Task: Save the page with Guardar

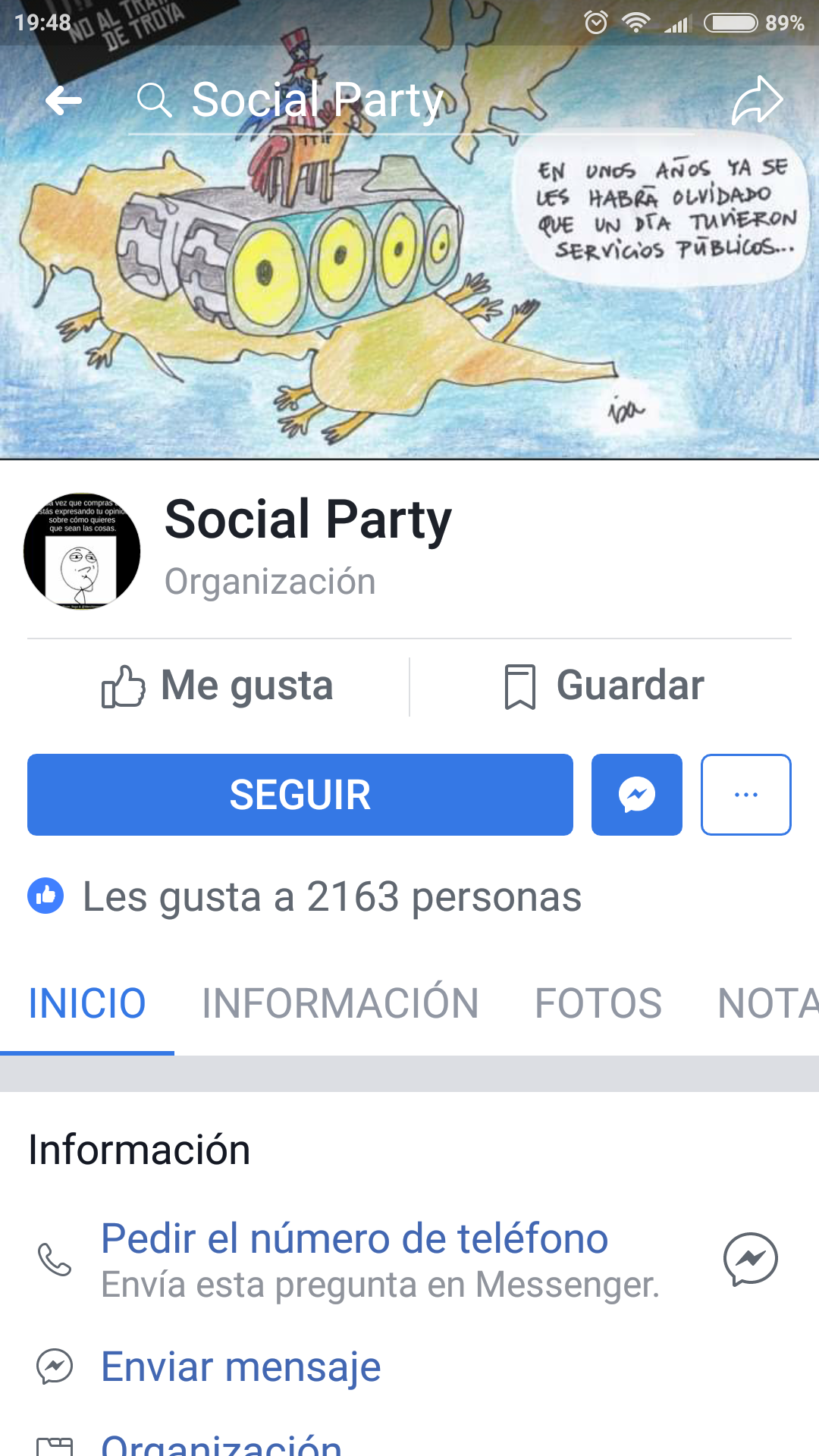Action: [x=604, y=686]
